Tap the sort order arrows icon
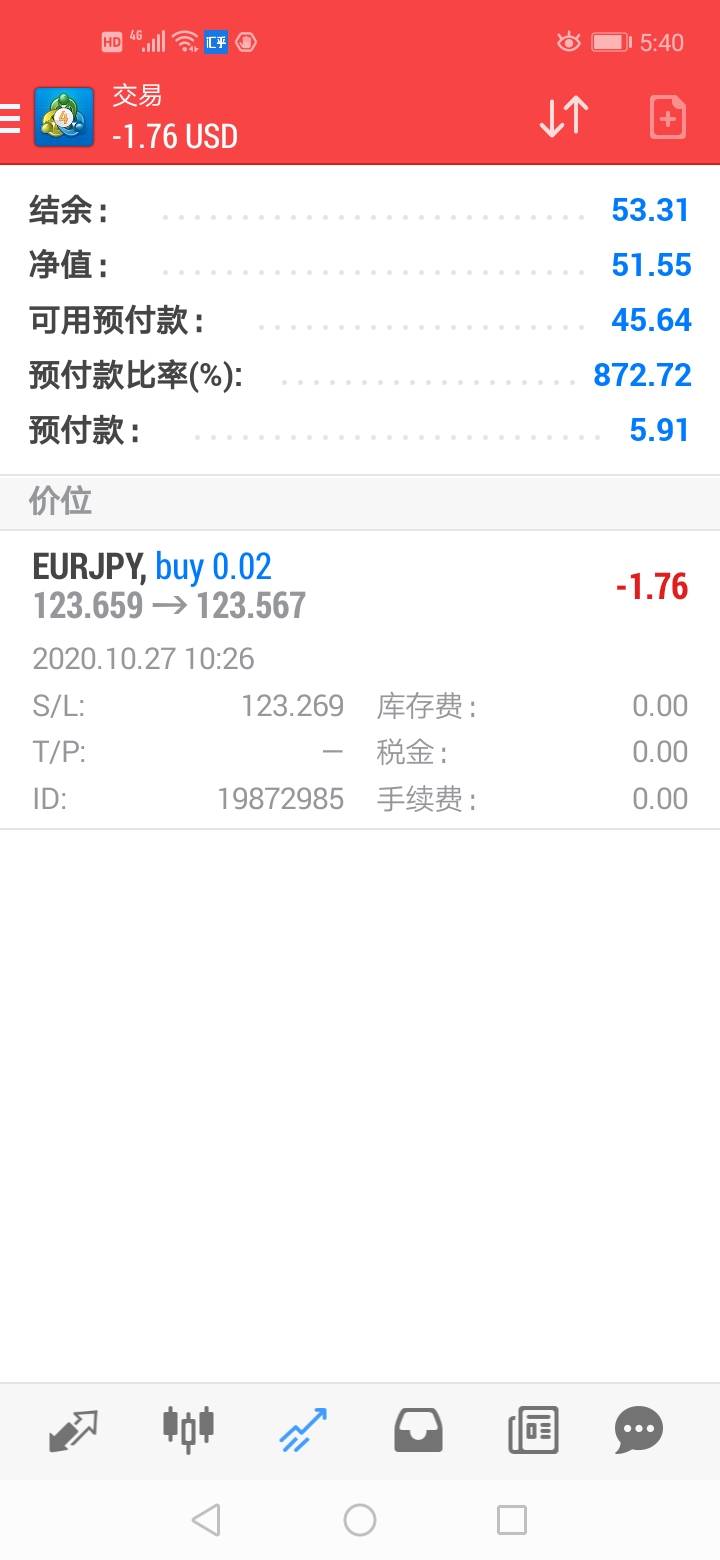The height and width of the screenshot is (1560, 720). [x=564, y=118]
